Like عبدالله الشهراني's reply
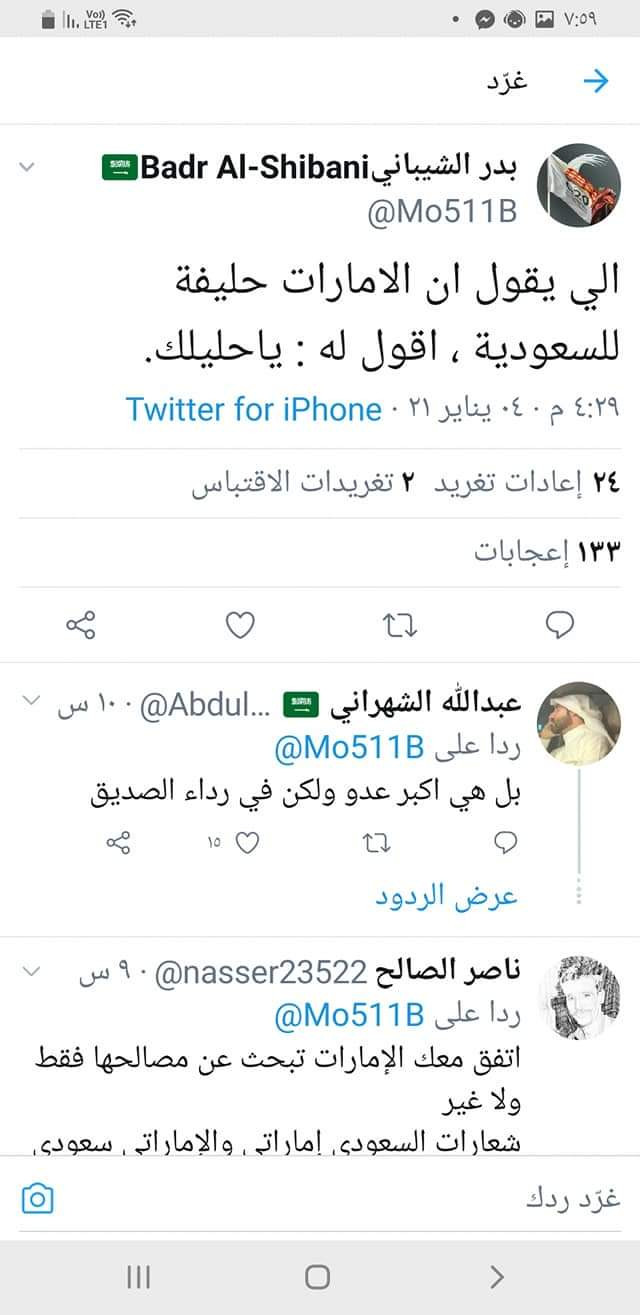Screen dimensions: 640x1315 point(248,843)
